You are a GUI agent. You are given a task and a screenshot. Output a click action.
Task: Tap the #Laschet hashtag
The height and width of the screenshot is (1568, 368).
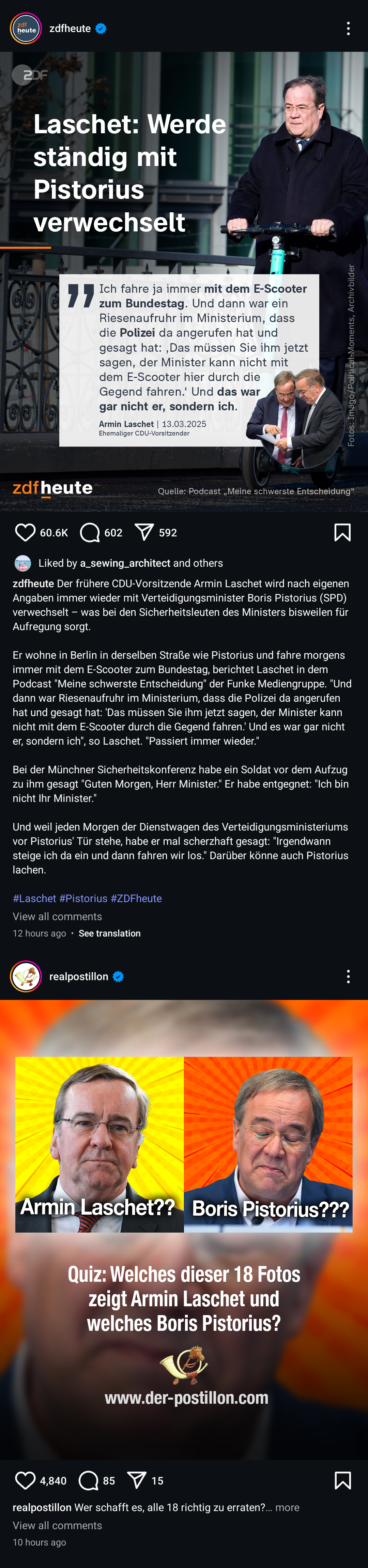(34, 898)
